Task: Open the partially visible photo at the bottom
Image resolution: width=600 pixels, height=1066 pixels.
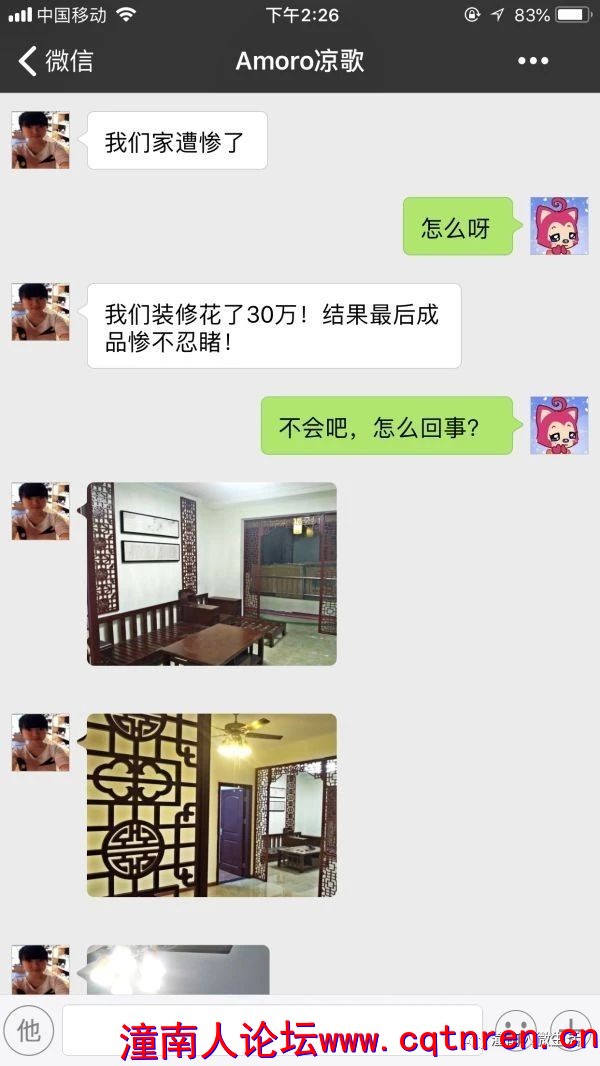Action: 178,970
